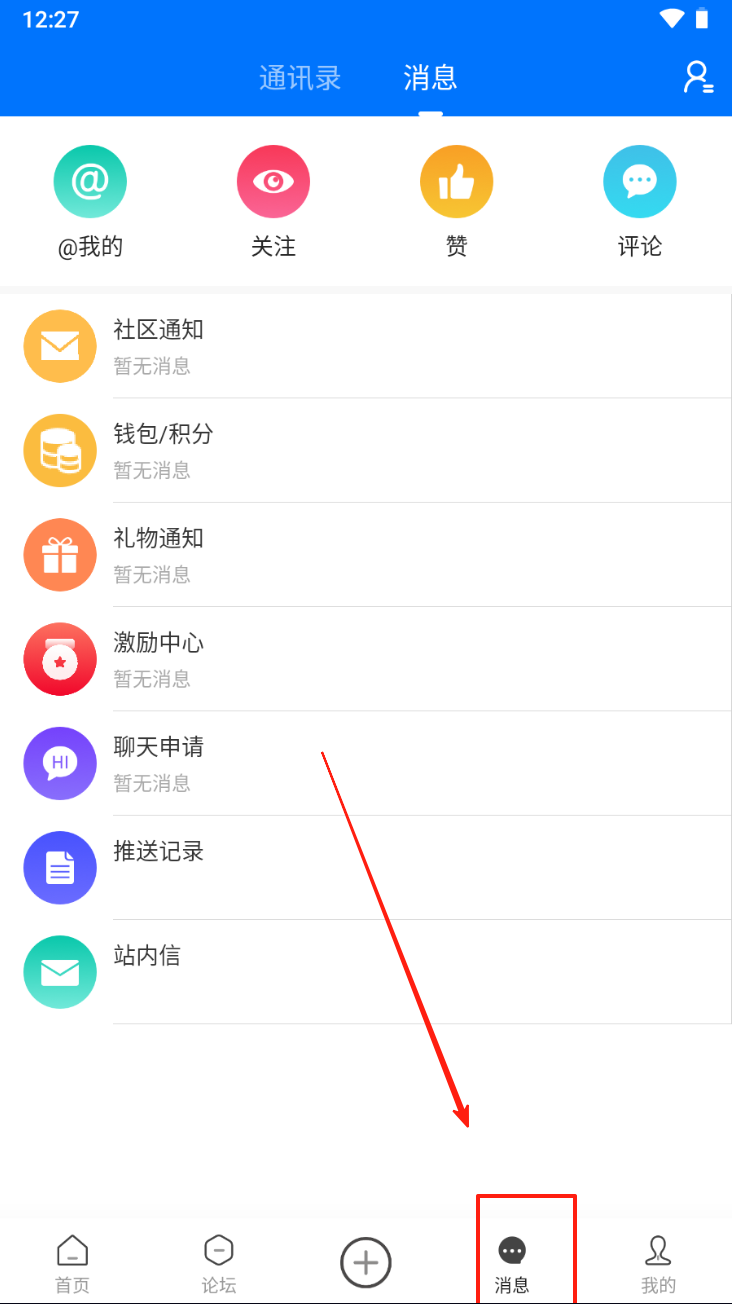Check 评论 comments
The height and width of the screenshot is (1304, 732).
click(640, 201)
